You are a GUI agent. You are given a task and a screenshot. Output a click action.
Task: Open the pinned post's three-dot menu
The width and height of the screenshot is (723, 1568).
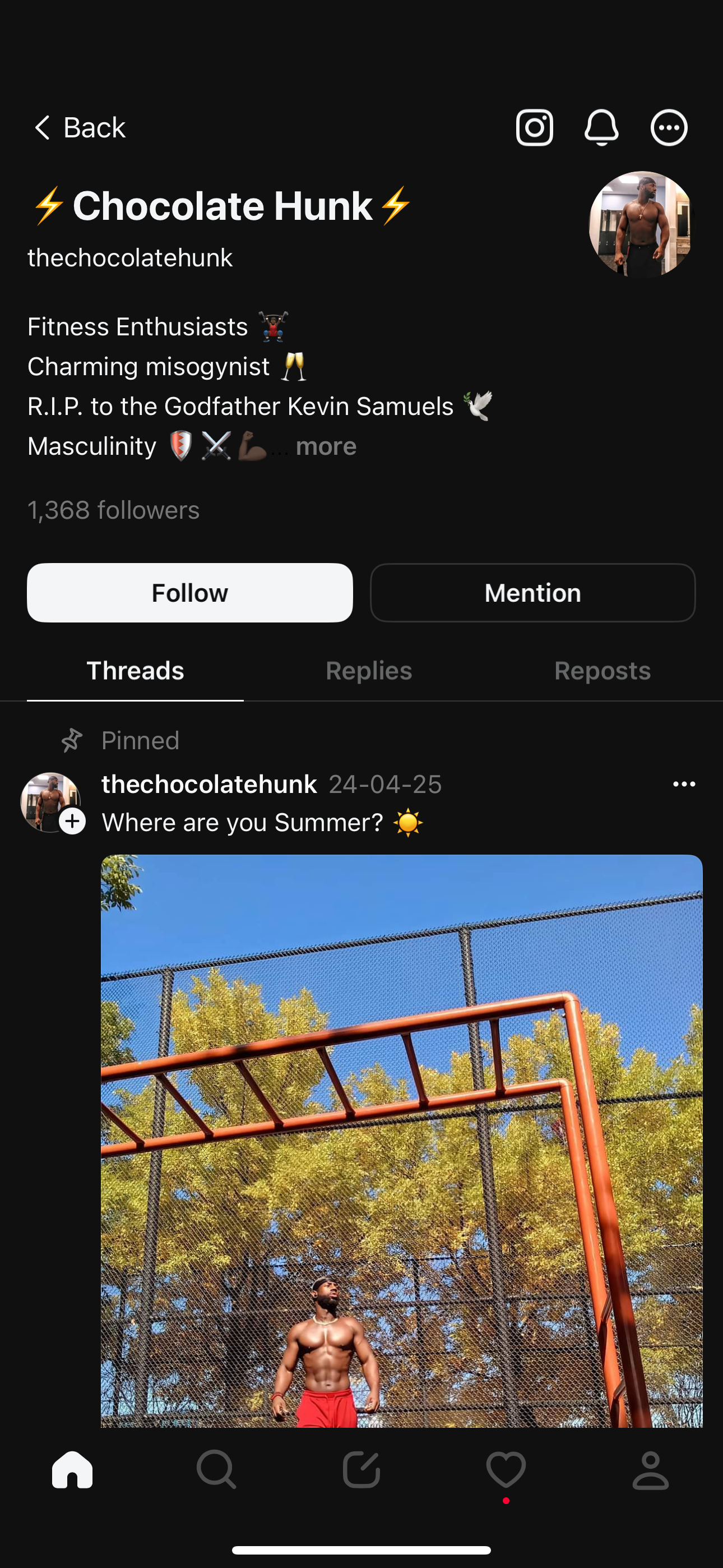[684, 784]
